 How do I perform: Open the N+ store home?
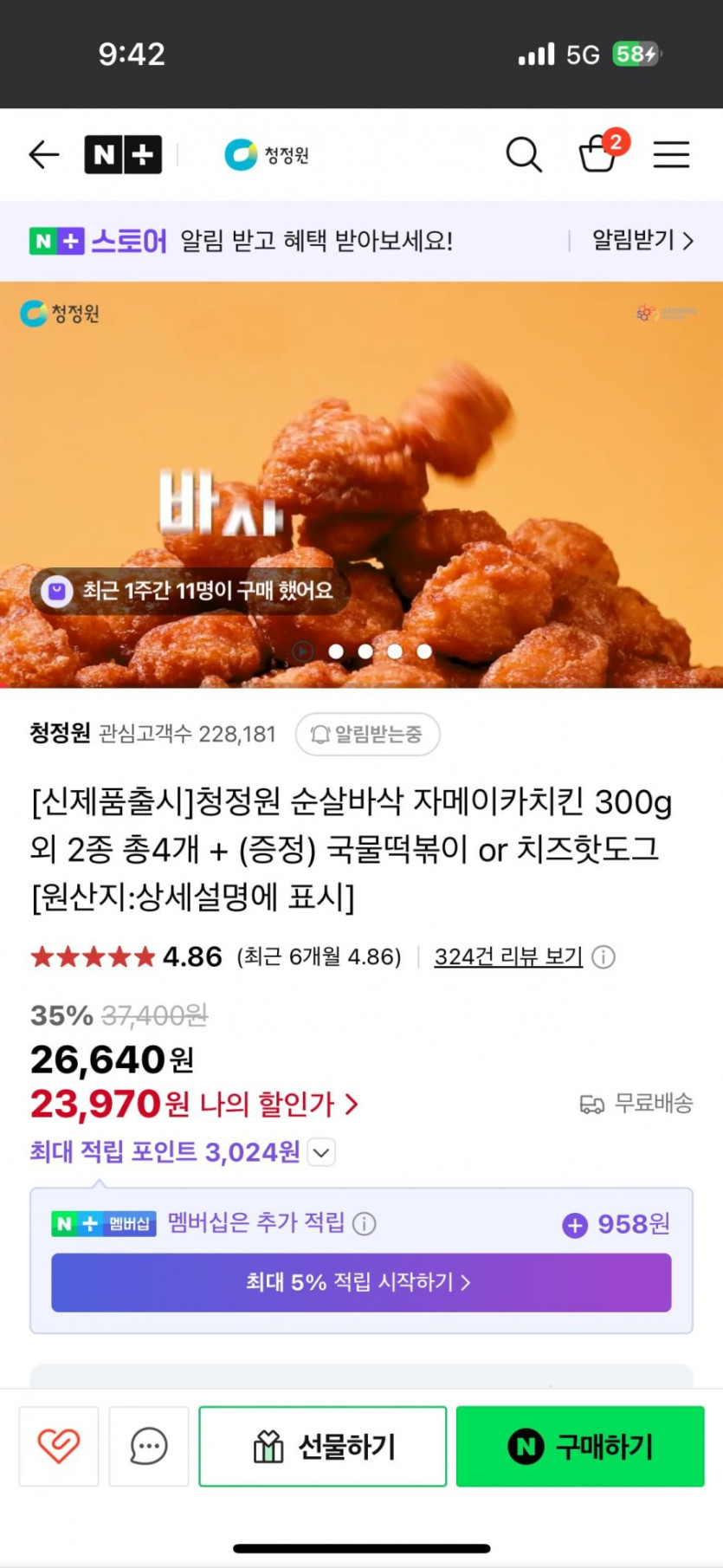point(123,155)
